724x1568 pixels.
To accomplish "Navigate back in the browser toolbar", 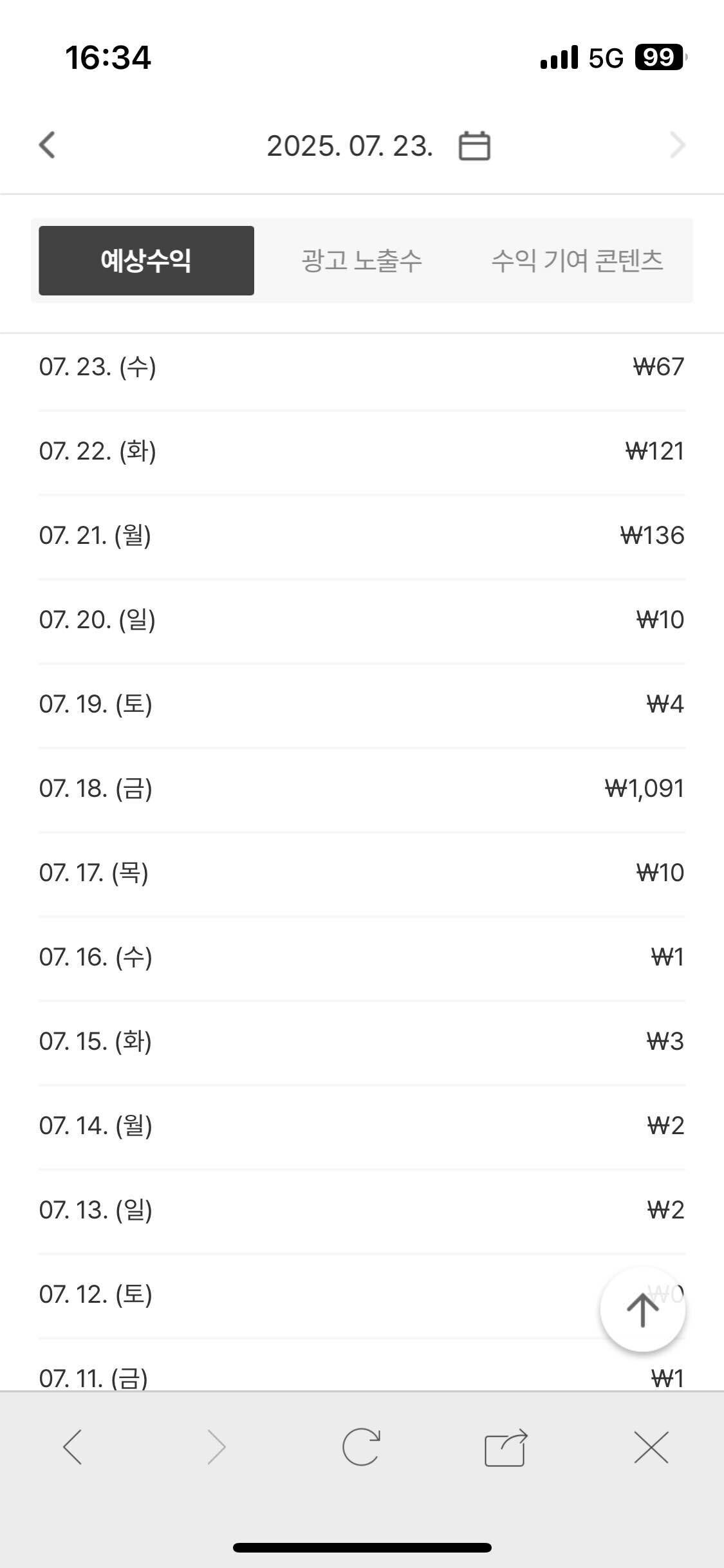I will click(x=73, y=1447).
